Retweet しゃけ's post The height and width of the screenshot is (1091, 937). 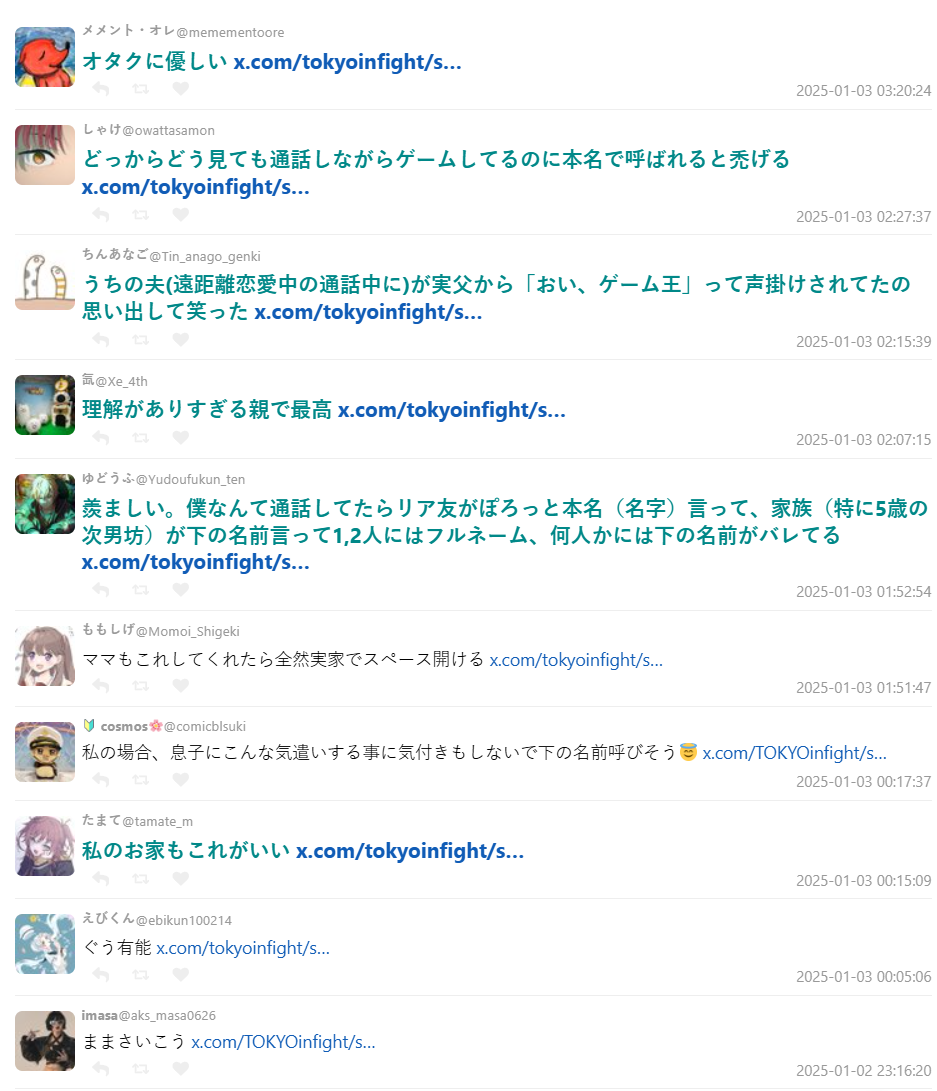[141, 214]
